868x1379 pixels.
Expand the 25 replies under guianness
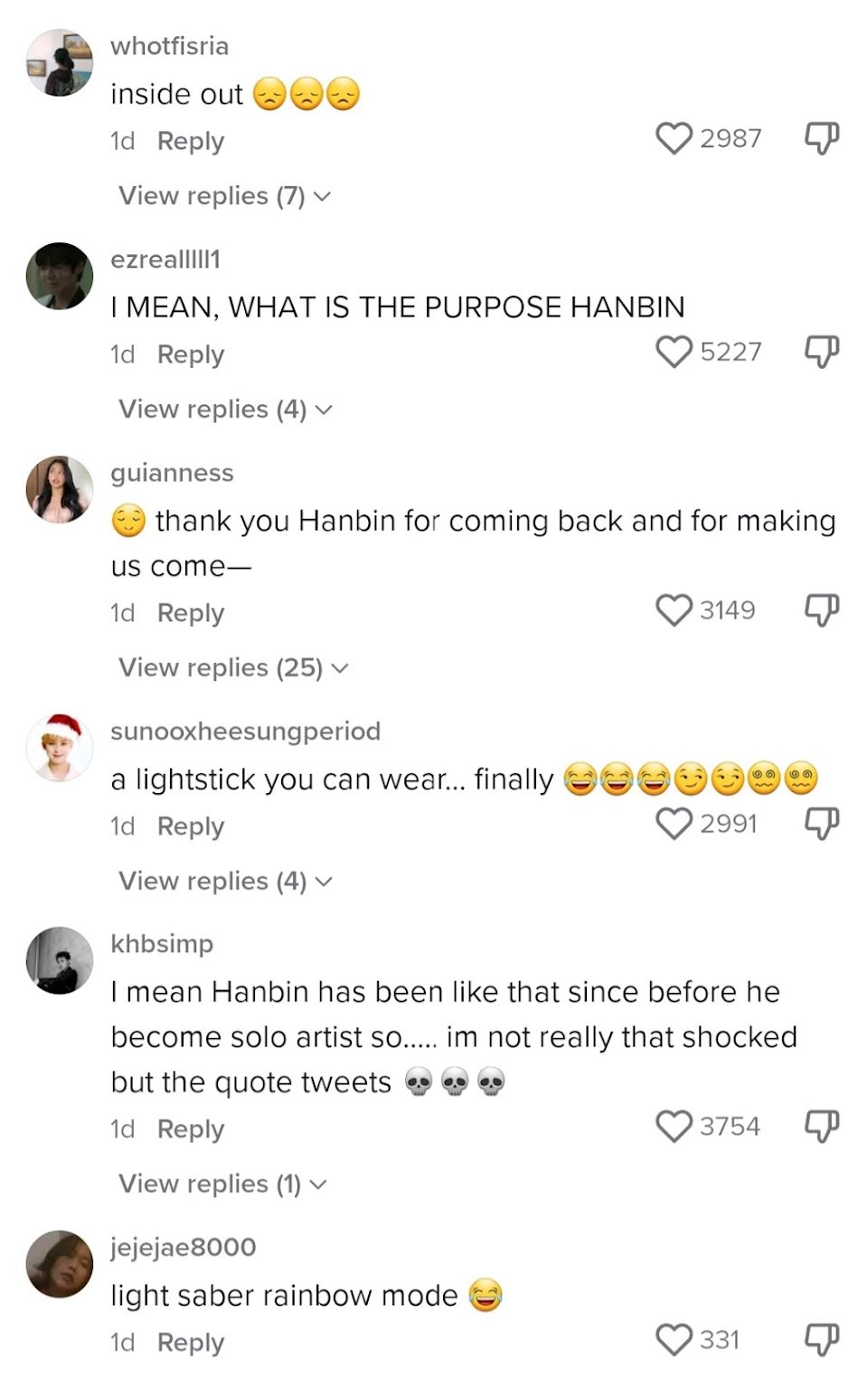click(x=233, y=667)
